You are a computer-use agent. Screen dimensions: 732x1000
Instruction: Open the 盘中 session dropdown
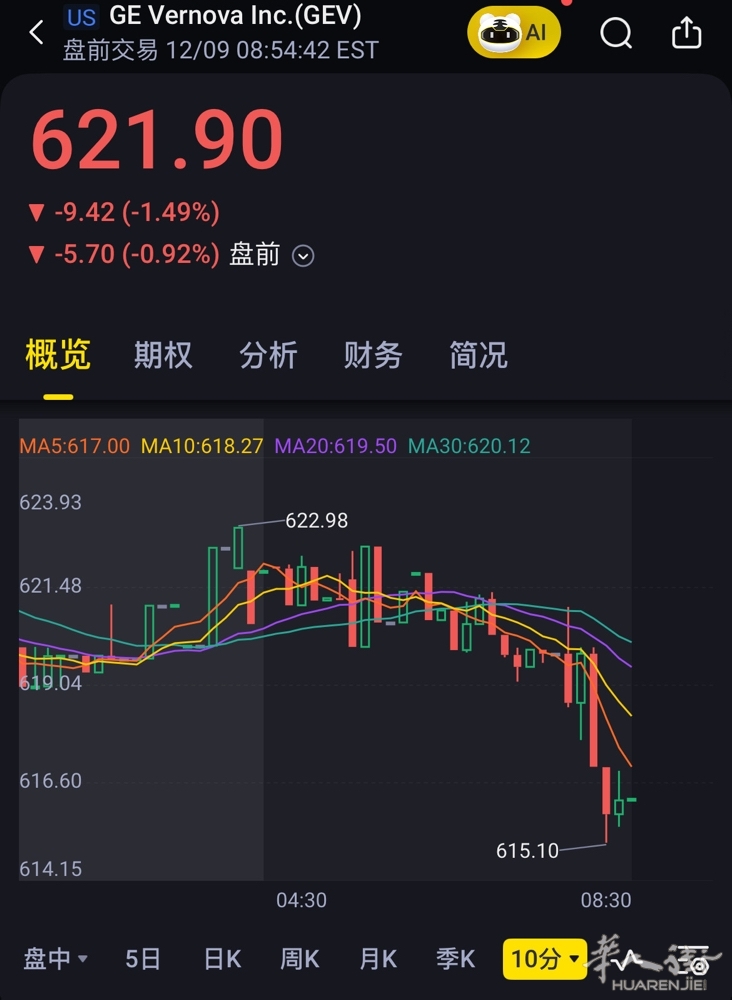[x=55, y=959]
